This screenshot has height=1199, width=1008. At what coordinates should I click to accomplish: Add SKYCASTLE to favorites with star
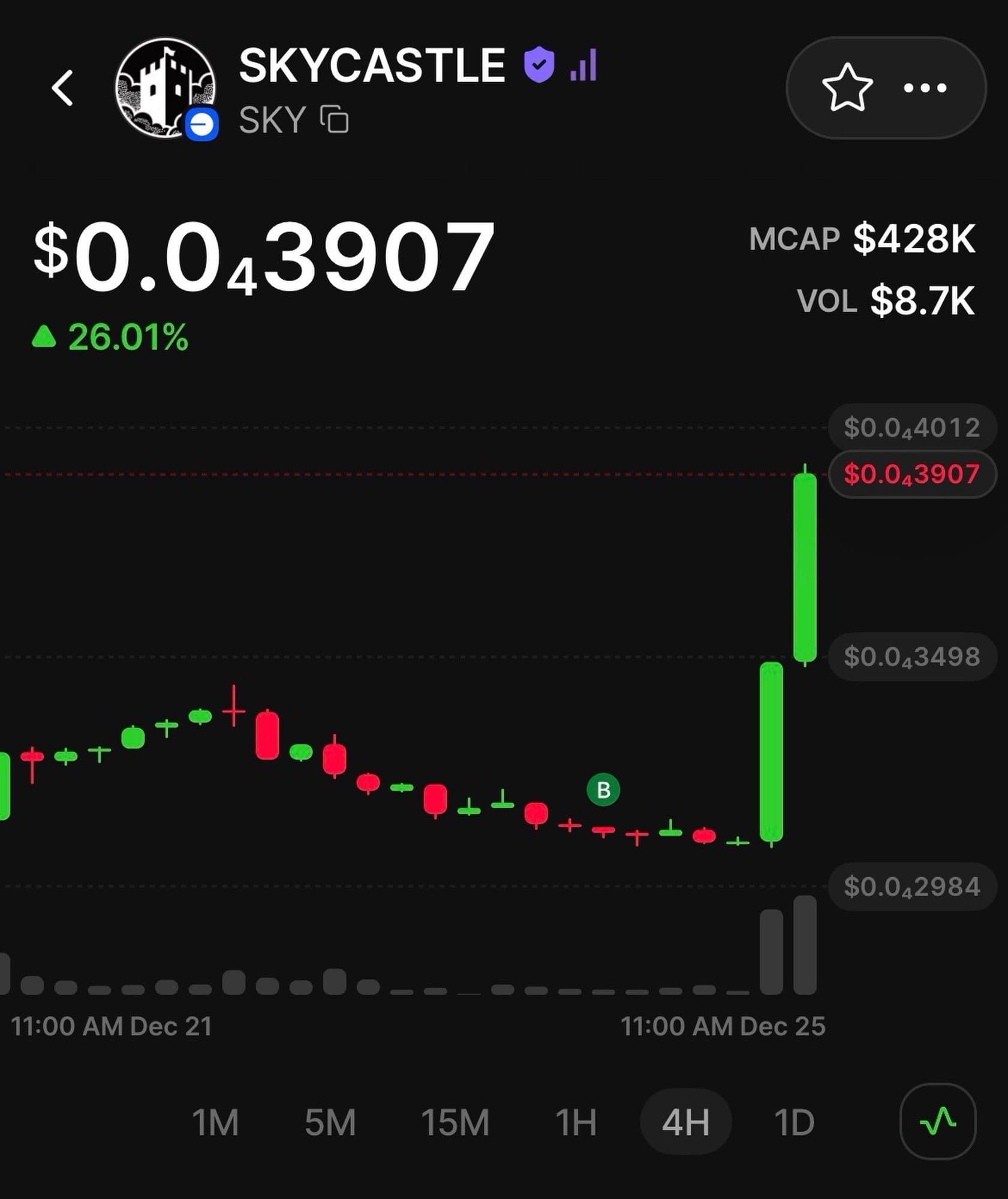point(847,88)
